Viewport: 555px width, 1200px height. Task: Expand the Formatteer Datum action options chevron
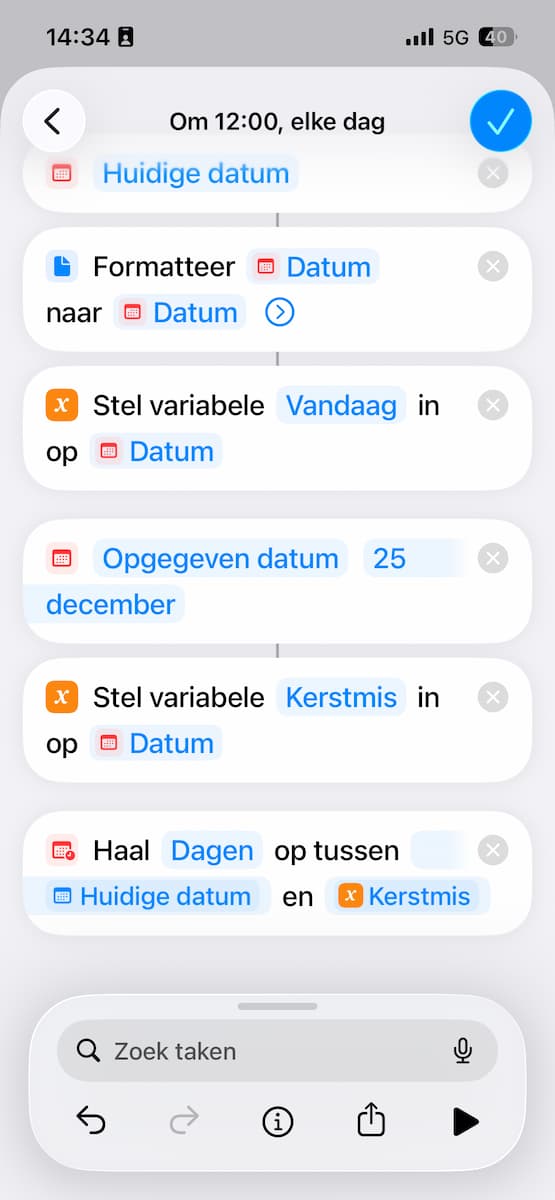coord(280,313)
